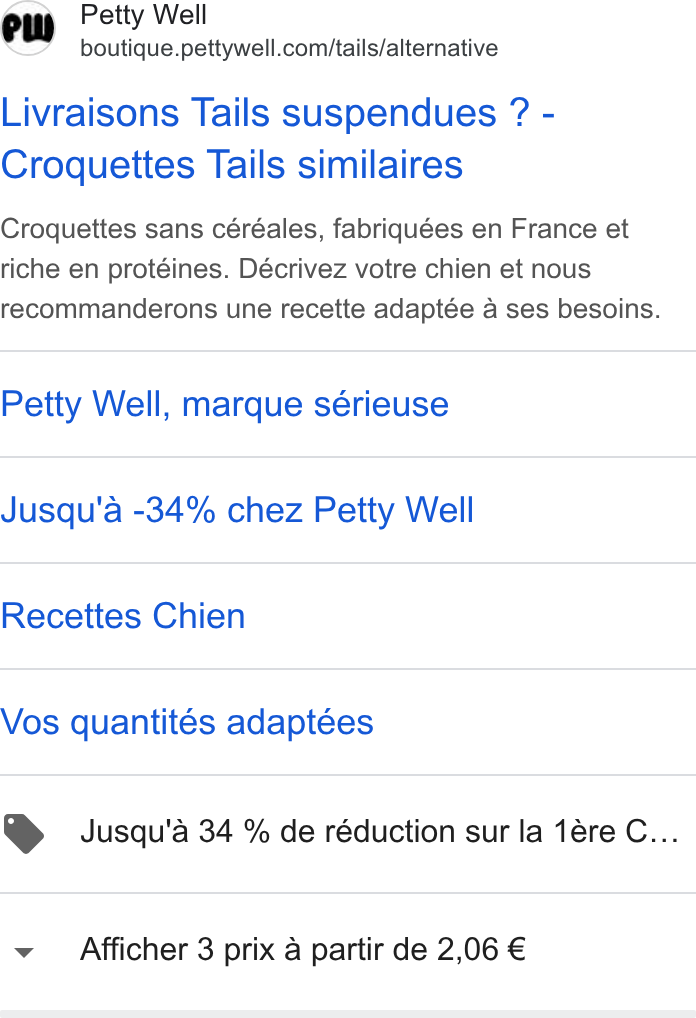Open the Recettes Chien sitelink
The height and width of the screenshot is (1018, 696).
(x=123, y=616)
